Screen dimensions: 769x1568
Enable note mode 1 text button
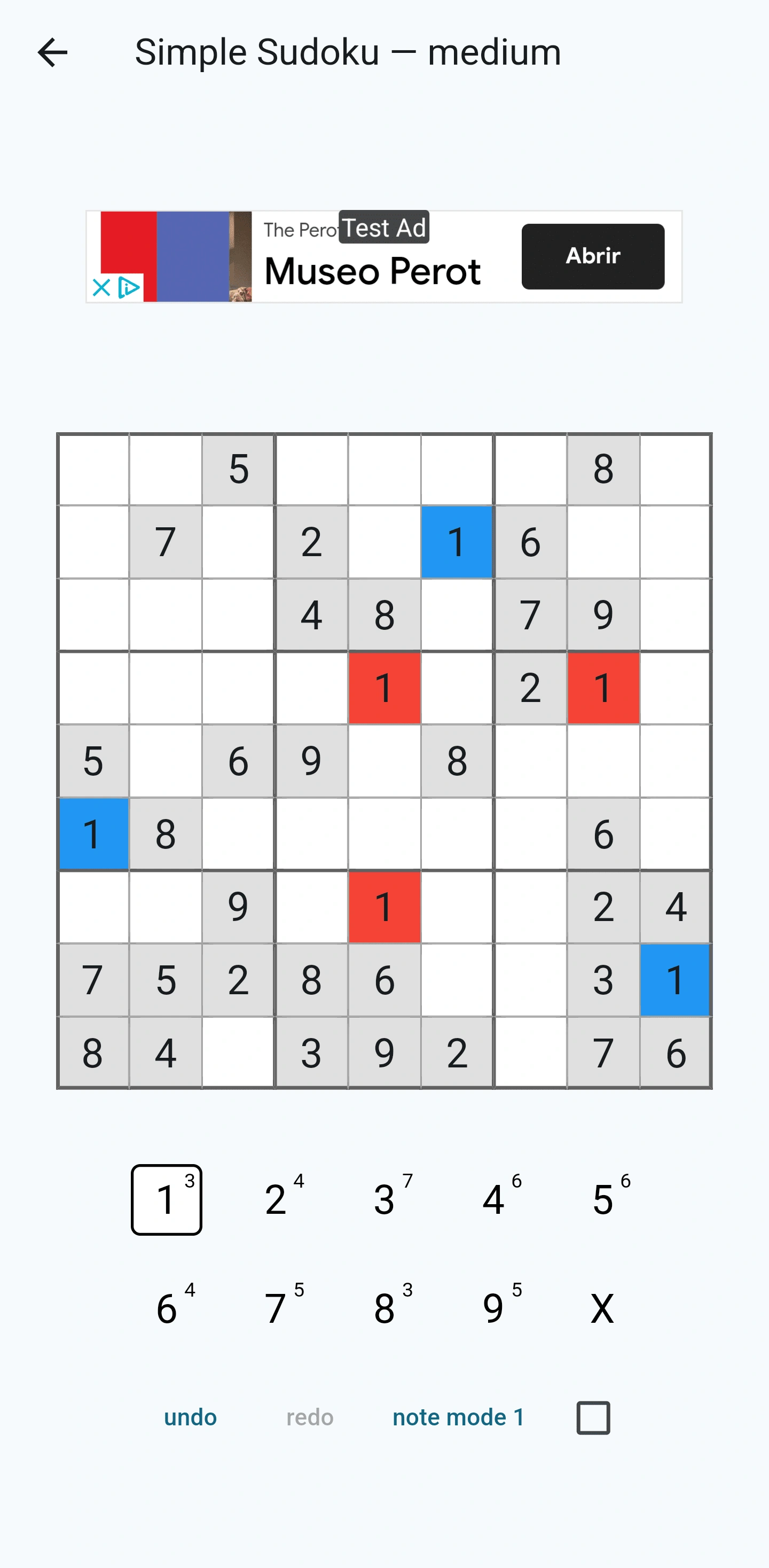pyautogui.click(x=458, y=1417)
